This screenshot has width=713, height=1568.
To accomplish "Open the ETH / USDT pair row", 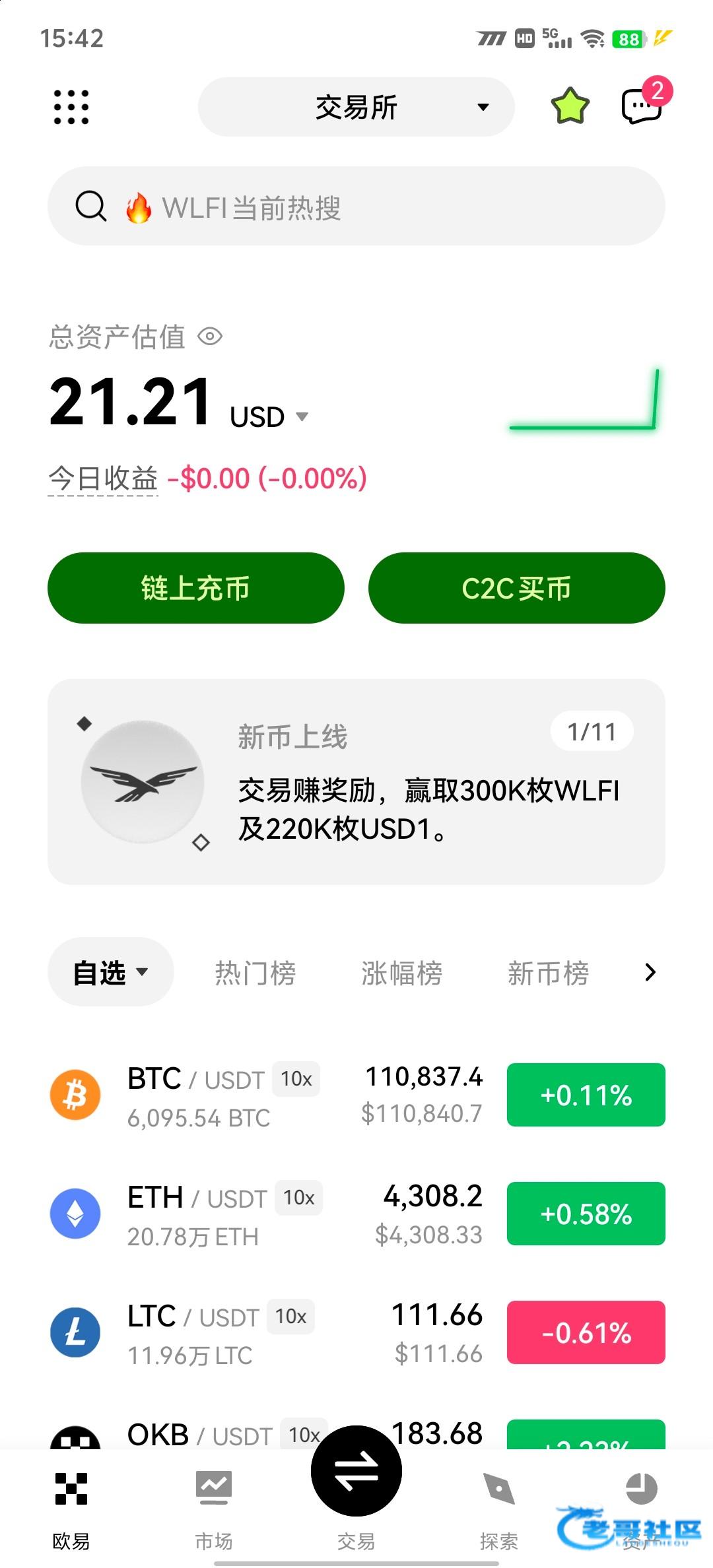I will (x=356, y=1214).
